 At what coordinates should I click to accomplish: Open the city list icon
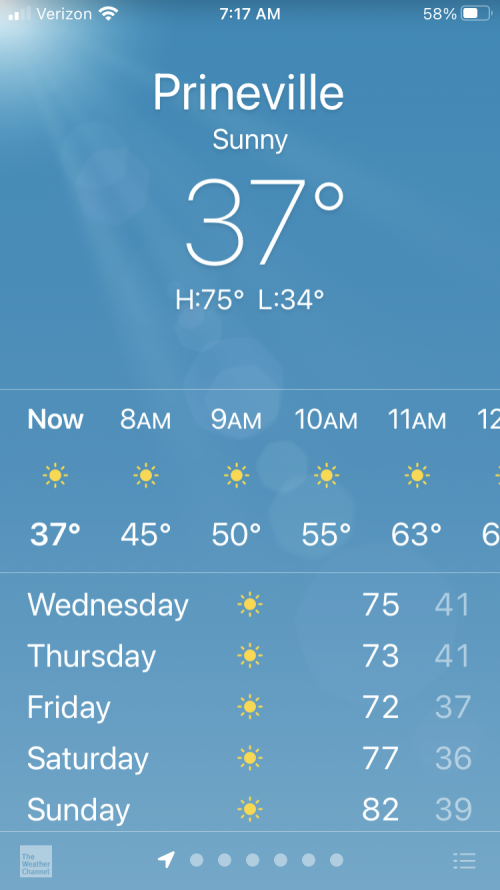coord(464,860)
